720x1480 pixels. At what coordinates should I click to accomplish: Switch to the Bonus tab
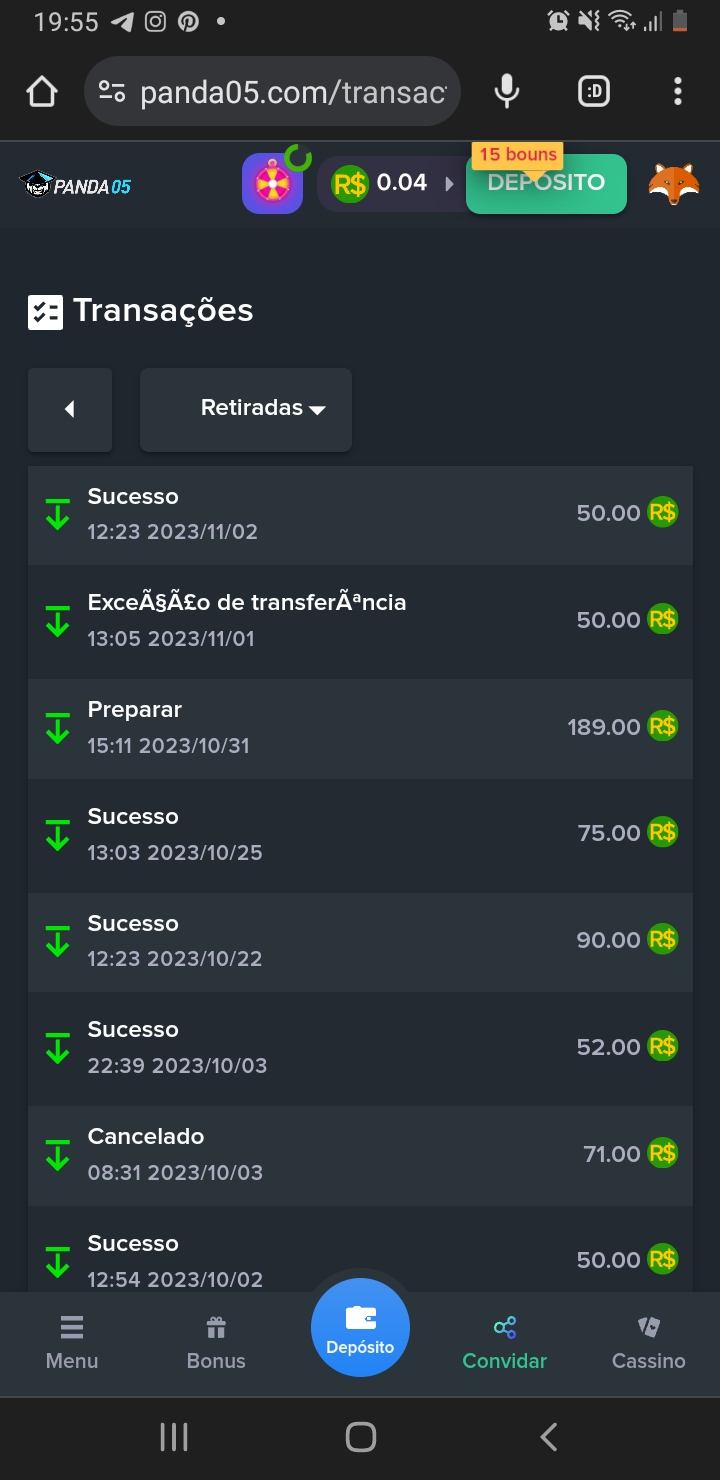pyautogui.click(x=216, y=1342)
